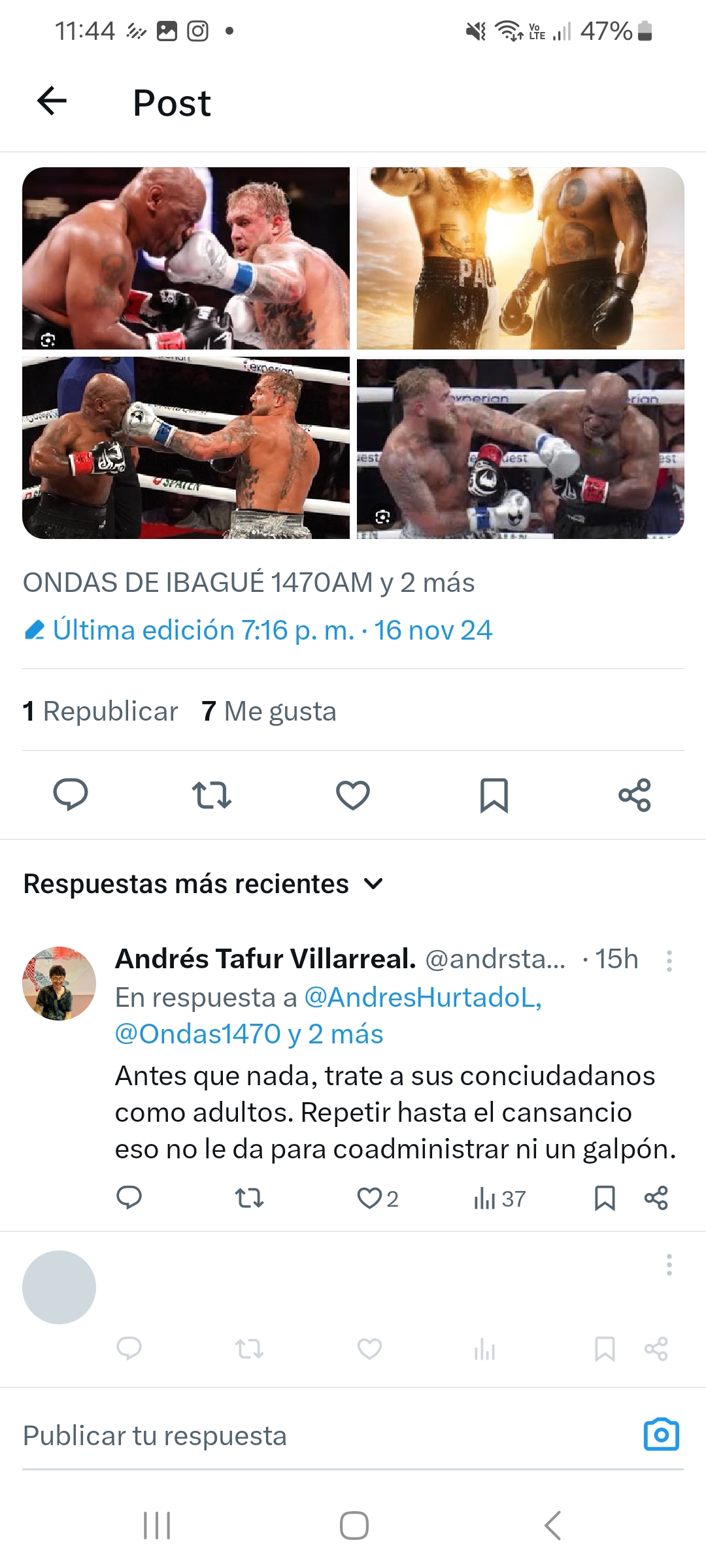The width and height of the screenshot is (706, 1568).
Task: Bookmark the main post
Action: pyautogui.click(x=494, y=794)
